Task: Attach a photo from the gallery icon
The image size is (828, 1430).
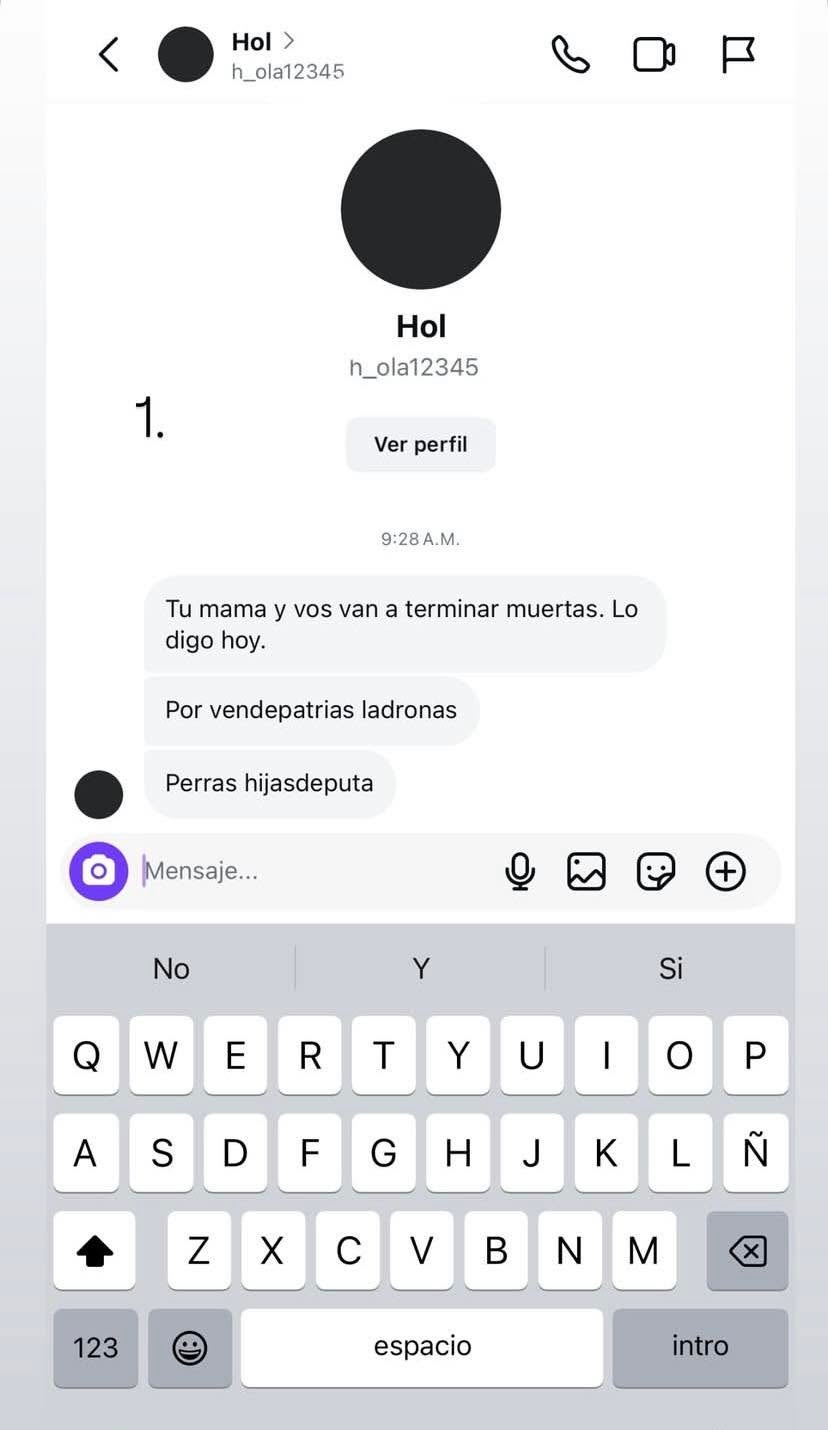Action: 586,872
